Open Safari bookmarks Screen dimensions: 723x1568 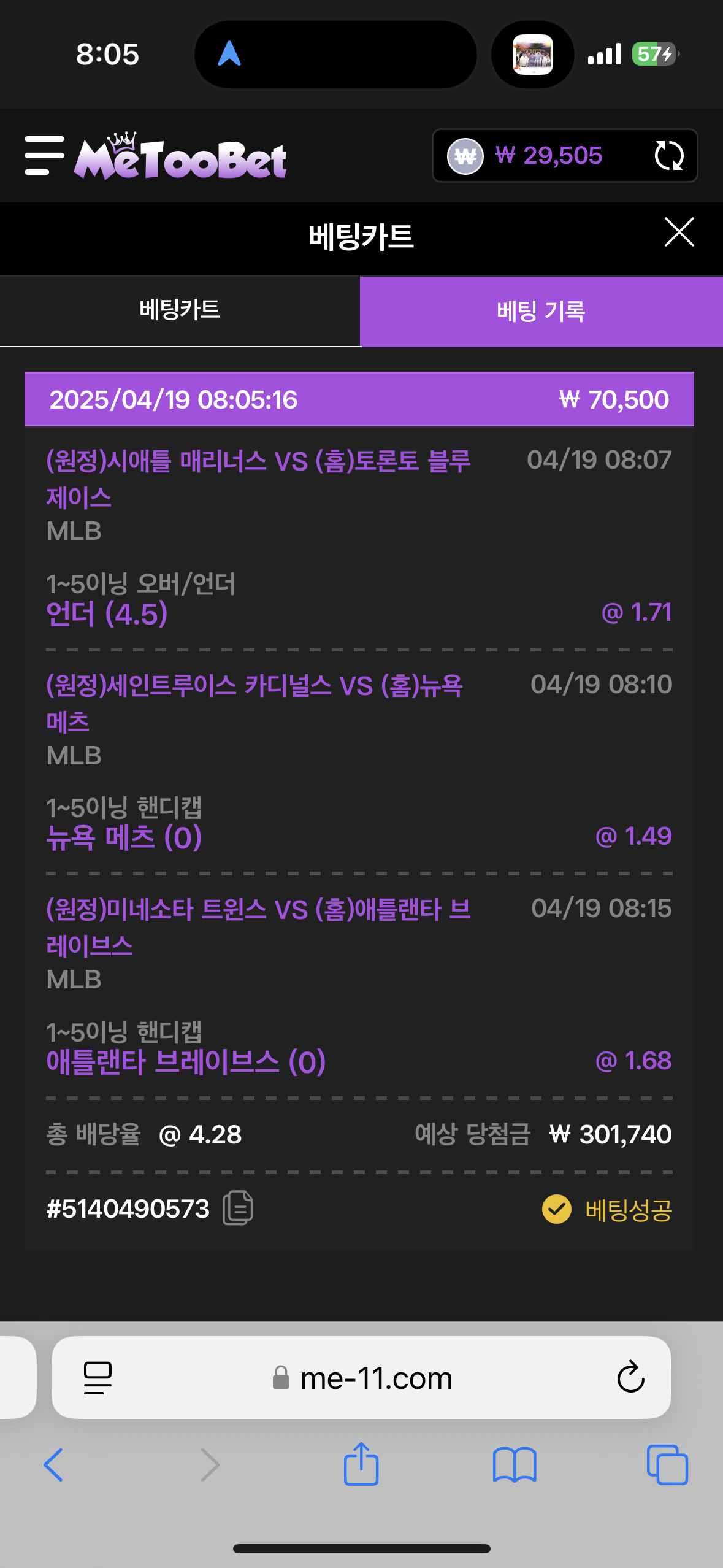514,1465
